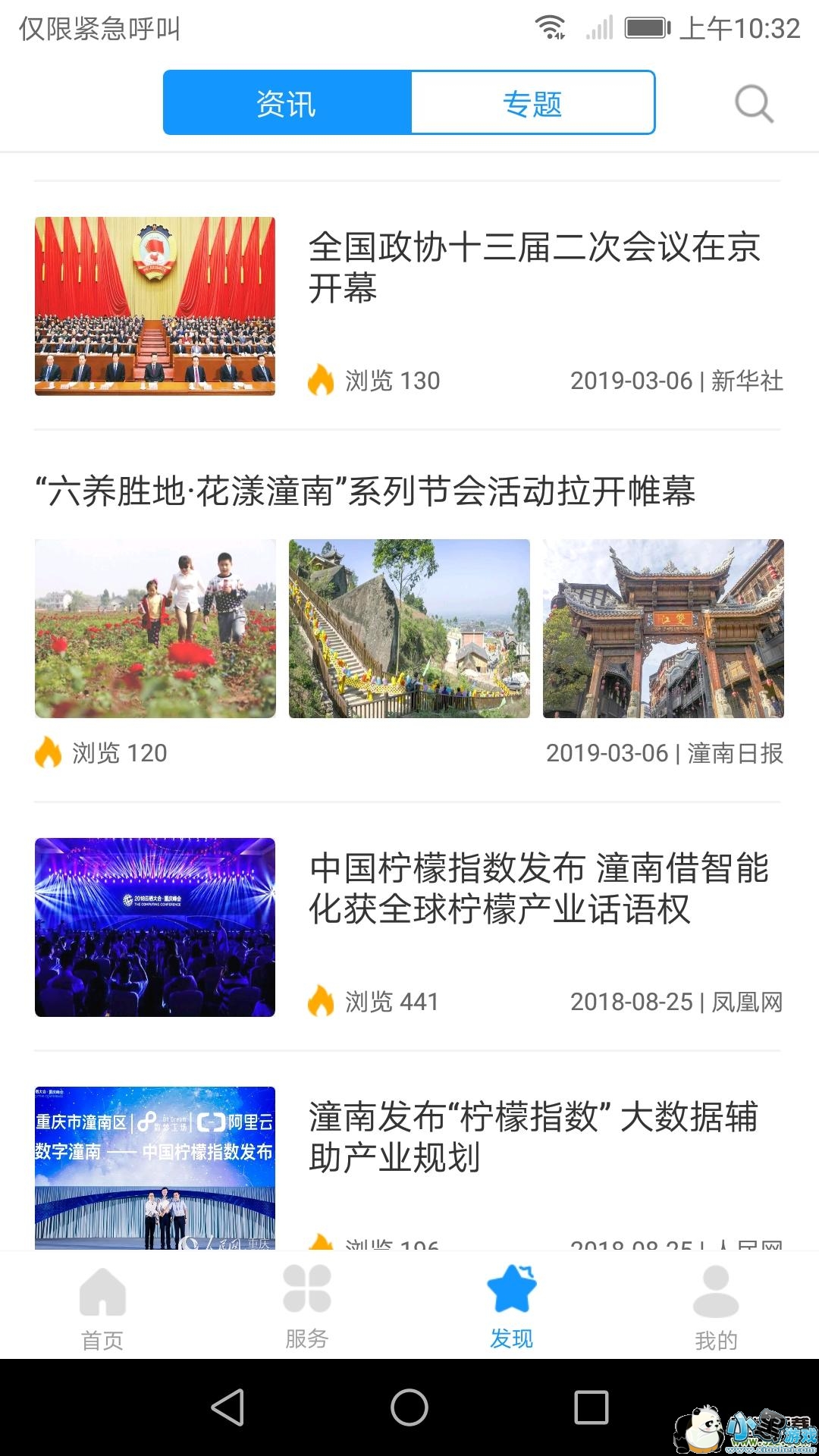819x1456 pixels.
Task: Select the 发现 tab
Action: tap(511, 1306)
